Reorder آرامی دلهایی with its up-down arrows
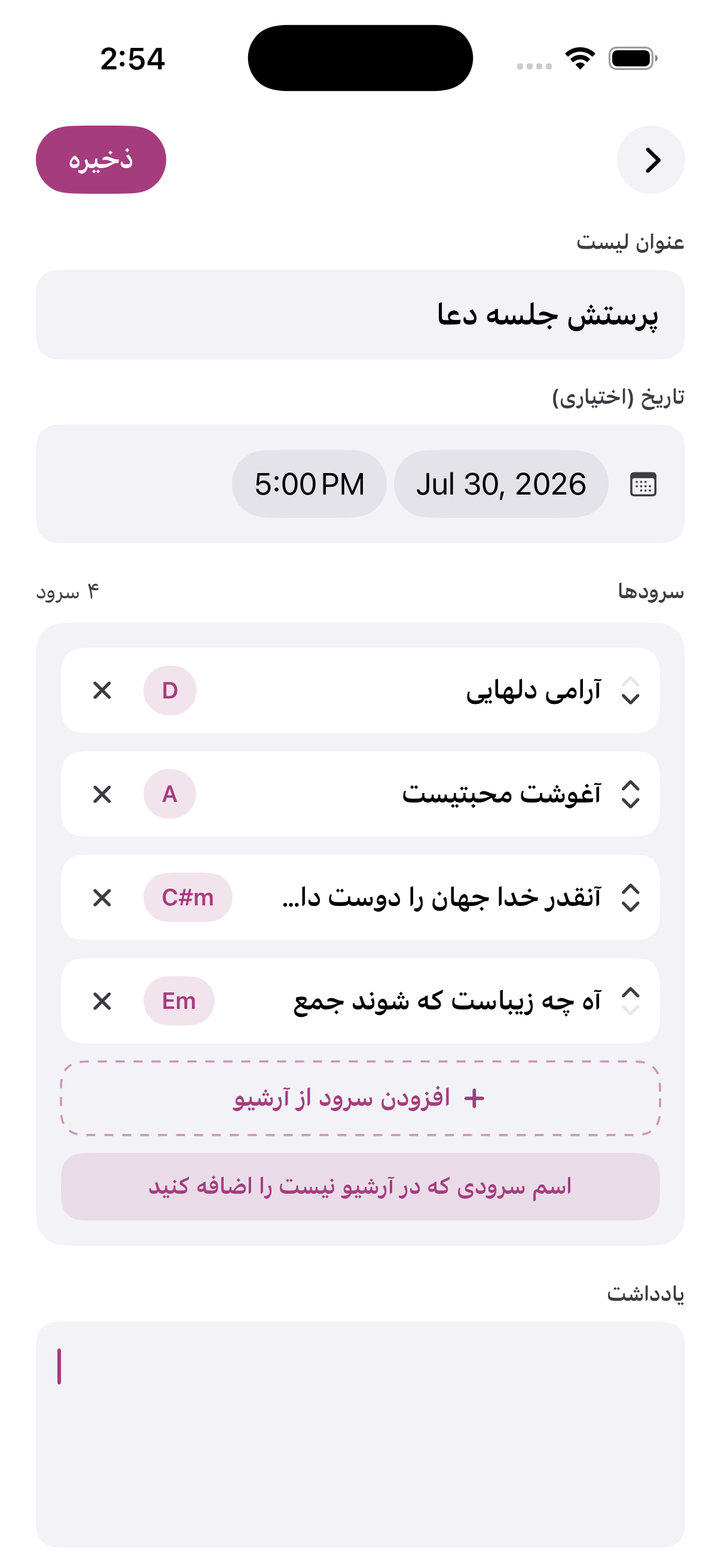The width and height of the screenshot is (721, 1568). pyautogui.click(x=630, y=691)
